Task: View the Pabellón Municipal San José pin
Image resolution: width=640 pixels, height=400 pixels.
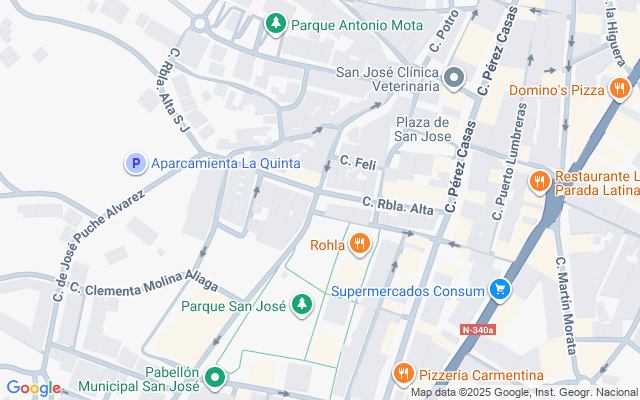Action: click(x=216, y=377)
